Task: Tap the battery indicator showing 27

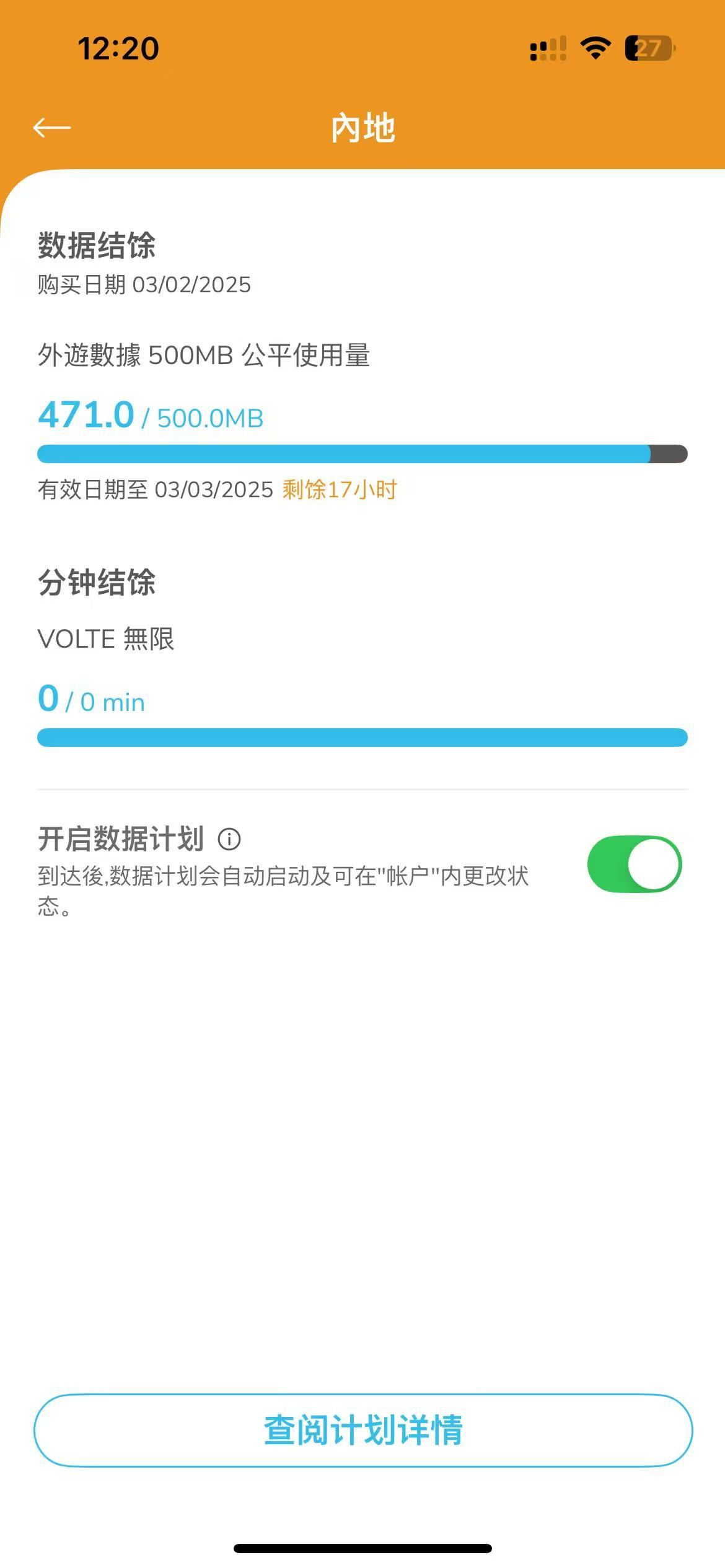Action: [x=648, y=48]
